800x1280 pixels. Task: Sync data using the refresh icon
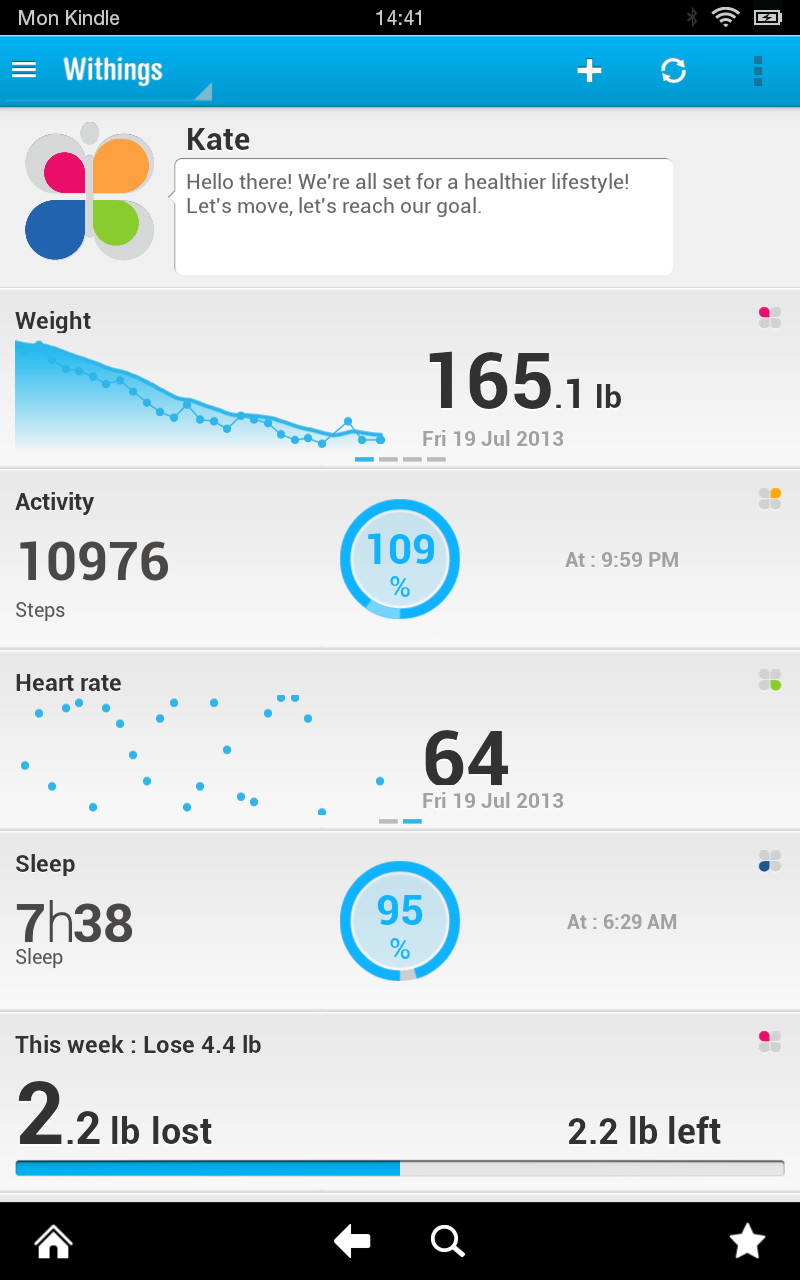point(673,71)
